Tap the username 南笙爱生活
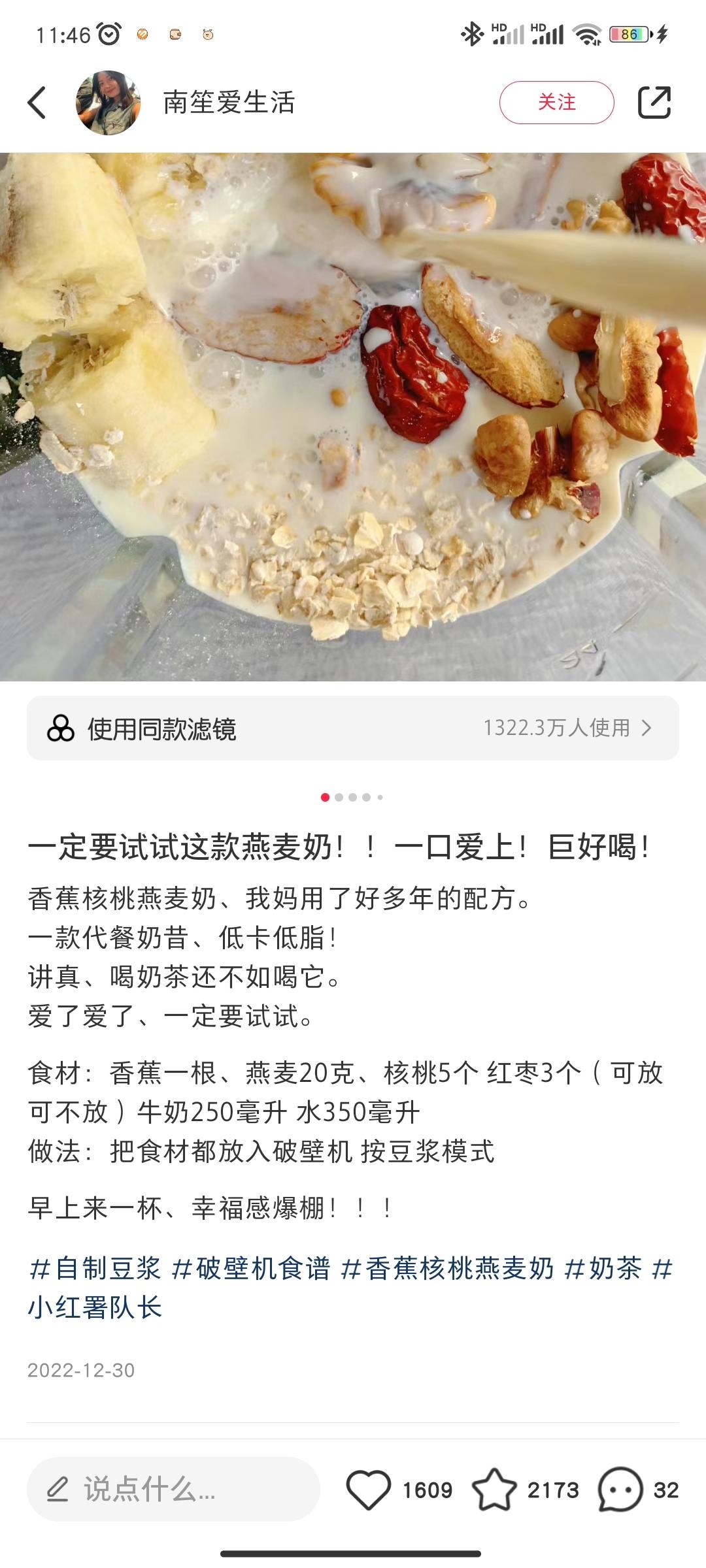The height and width of the screenshot is (1568, 706). [x=229, y=101]
